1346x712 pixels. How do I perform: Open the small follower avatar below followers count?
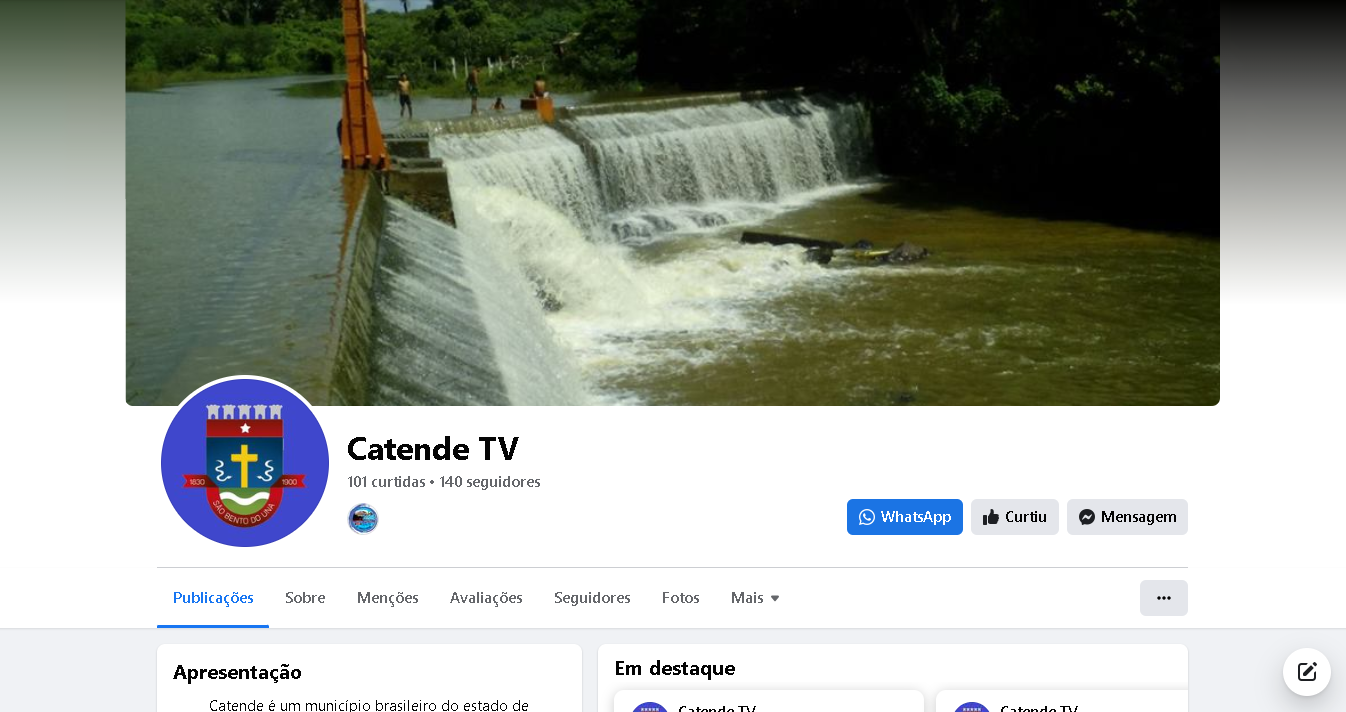[x=363, y=519]
